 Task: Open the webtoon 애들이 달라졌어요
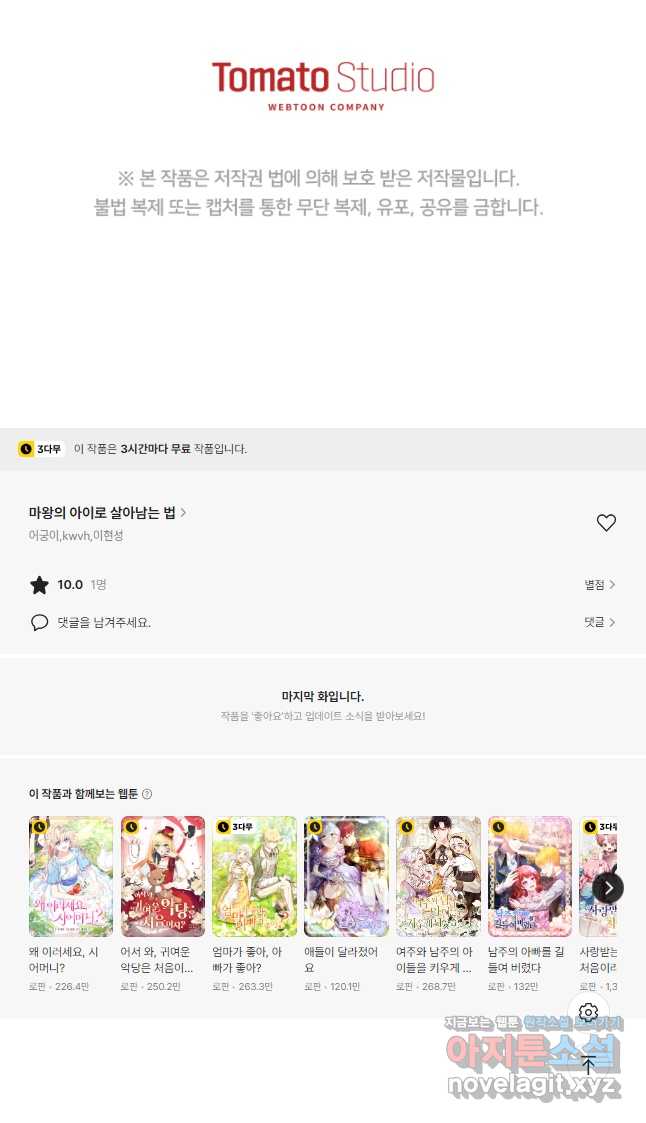(346, 904)
